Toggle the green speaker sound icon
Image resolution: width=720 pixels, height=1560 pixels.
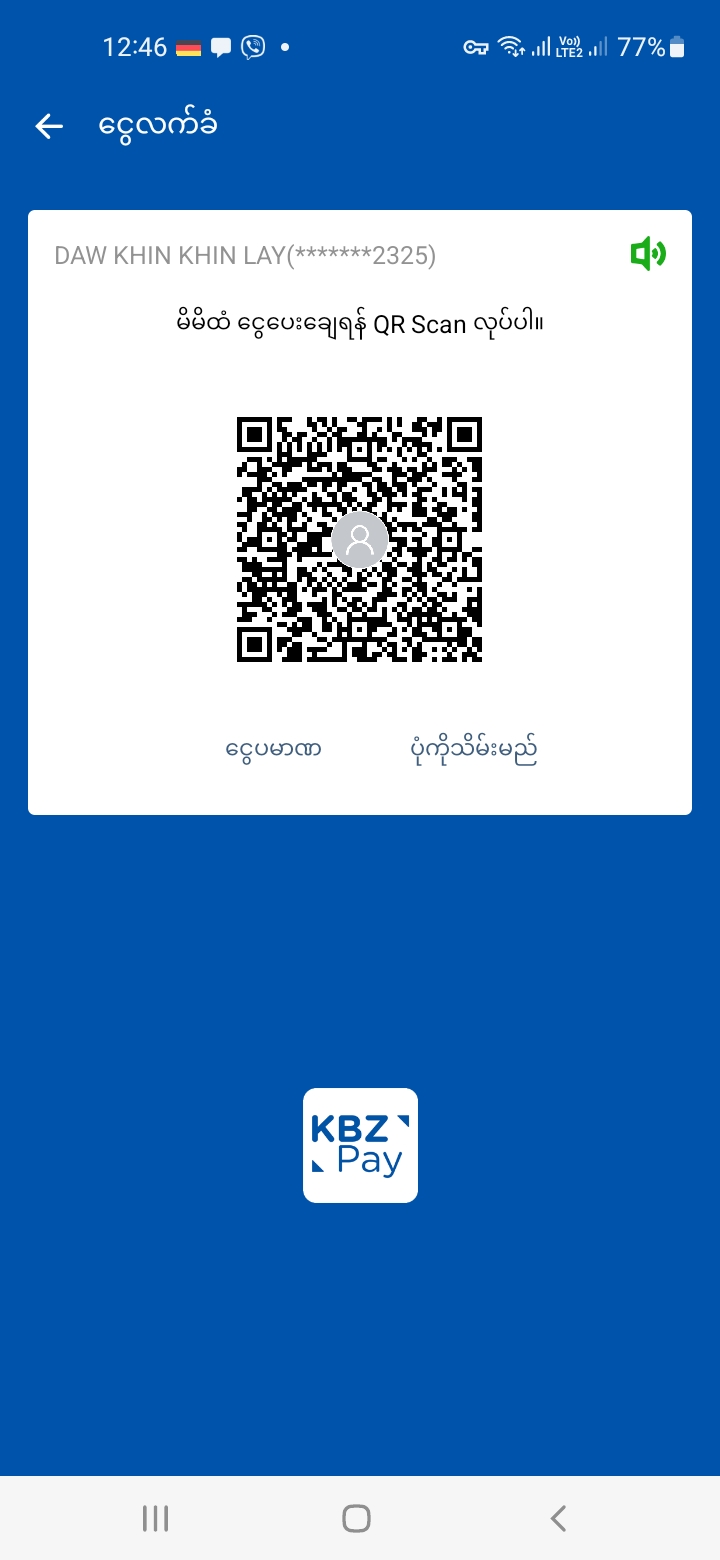click(x=647, y=254)
